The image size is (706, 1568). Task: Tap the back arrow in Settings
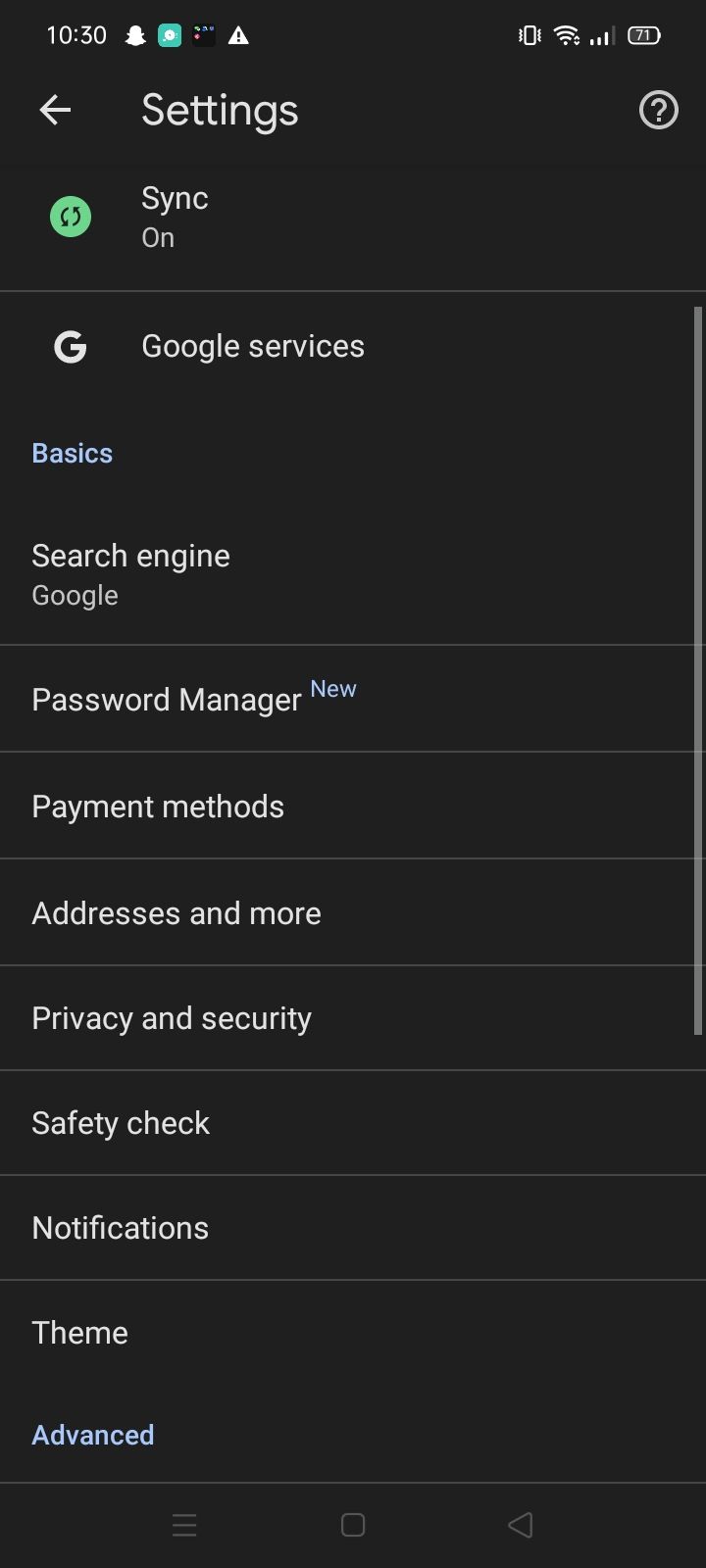(55, 110)
